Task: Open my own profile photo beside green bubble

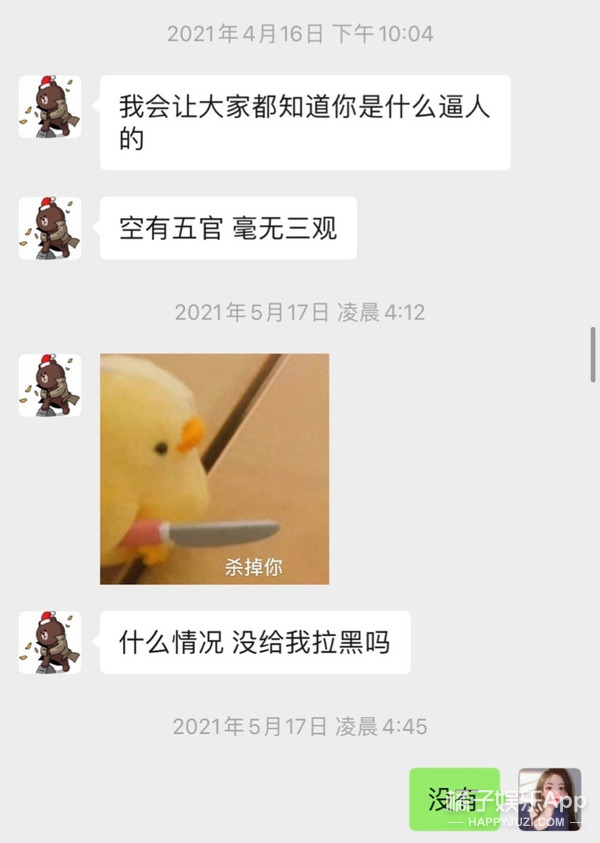Action: (x=549, y=798)
